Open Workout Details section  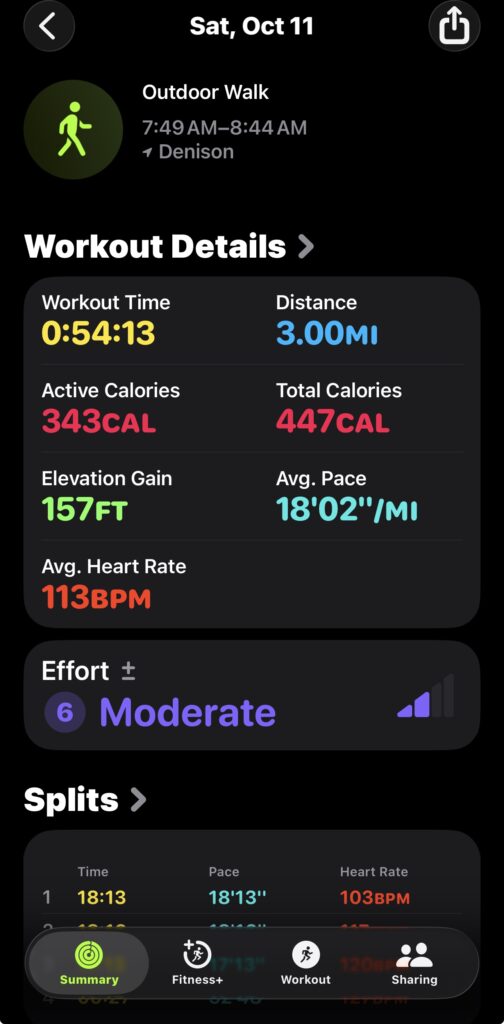point(169,246)
